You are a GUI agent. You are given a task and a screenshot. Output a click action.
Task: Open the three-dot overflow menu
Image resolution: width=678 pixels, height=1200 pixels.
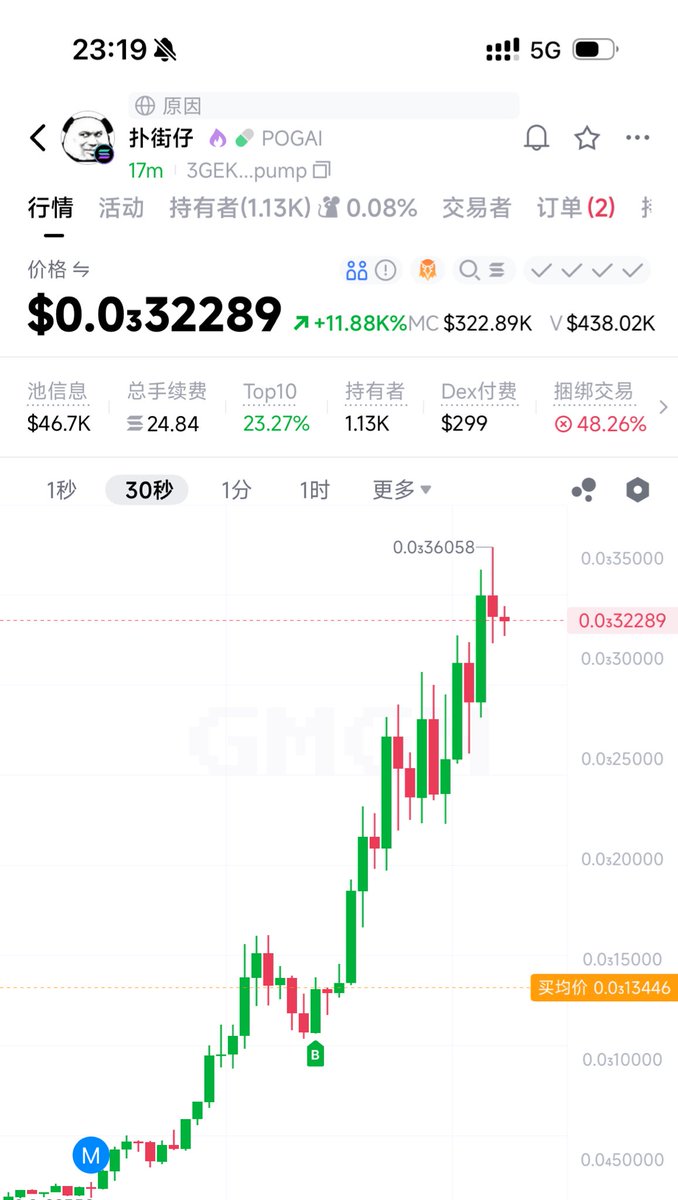638,138
